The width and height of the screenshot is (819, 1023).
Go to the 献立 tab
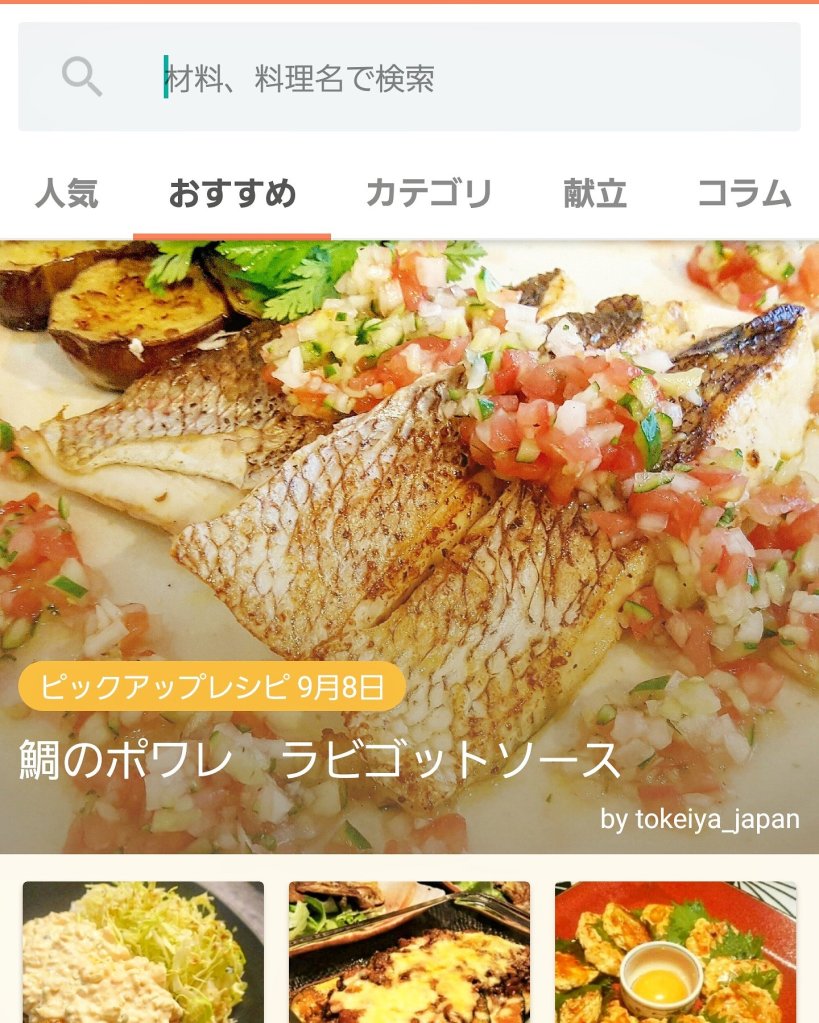[x=595, y=193]
